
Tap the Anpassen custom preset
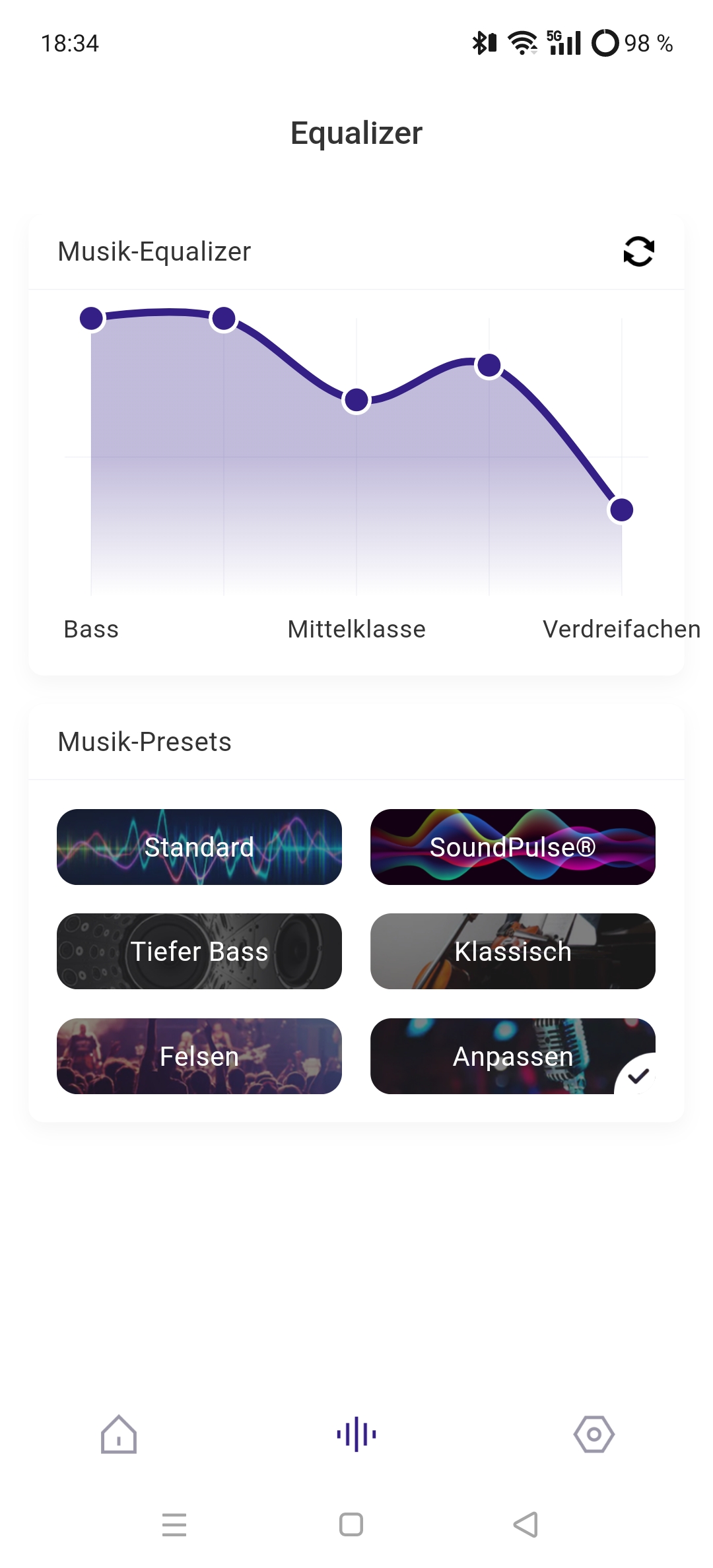click(x=513, y=1056)
